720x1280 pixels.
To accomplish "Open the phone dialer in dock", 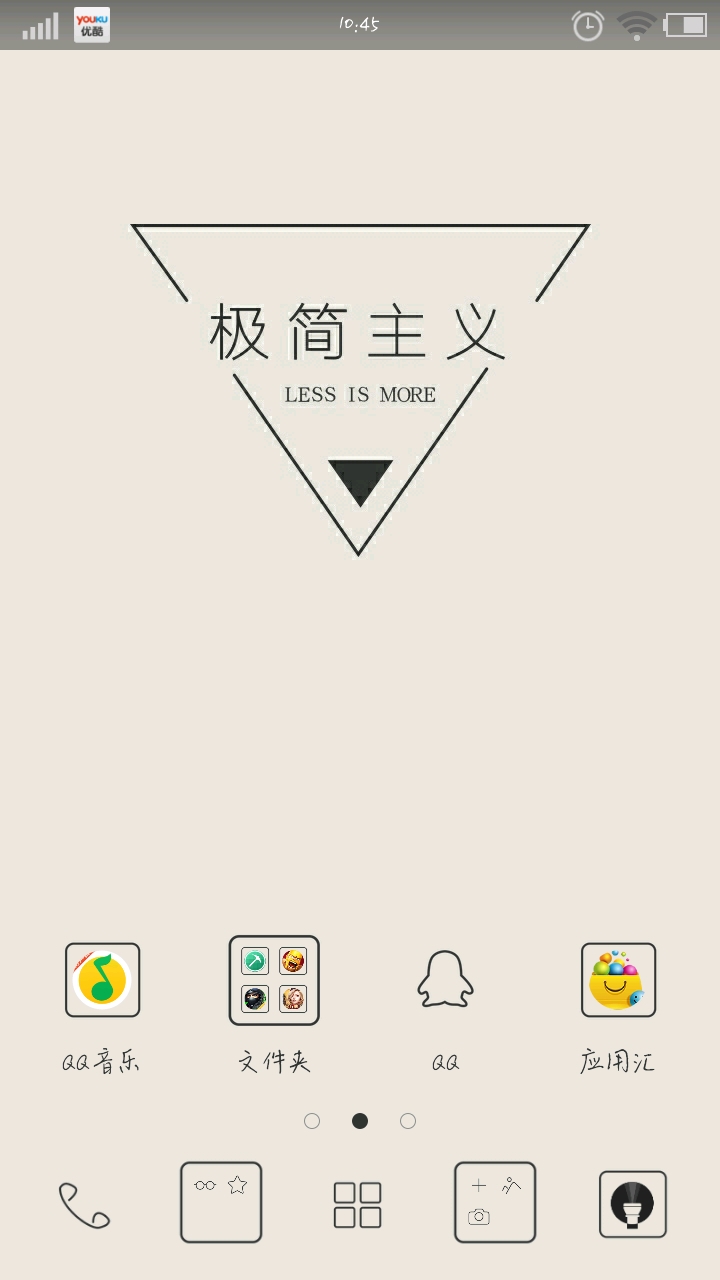I will tap(85, 1204).
